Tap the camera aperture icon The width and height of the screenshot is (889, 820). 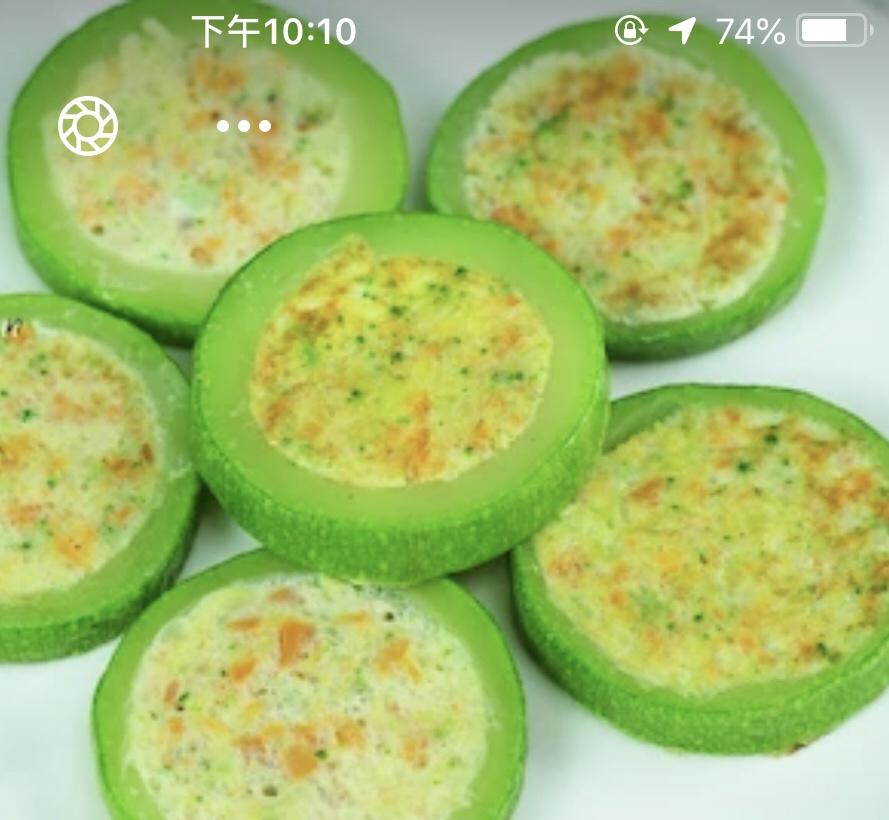pos(88,126)
